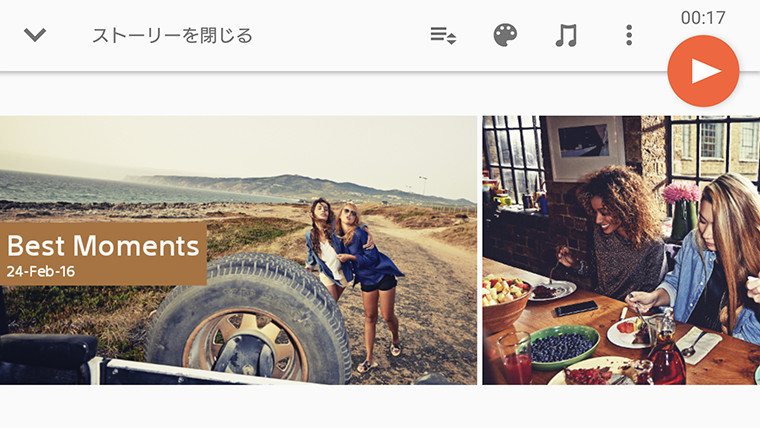Choose background music via note icon
This screenshot has height=428, width=760.
[x=566, y=35]
